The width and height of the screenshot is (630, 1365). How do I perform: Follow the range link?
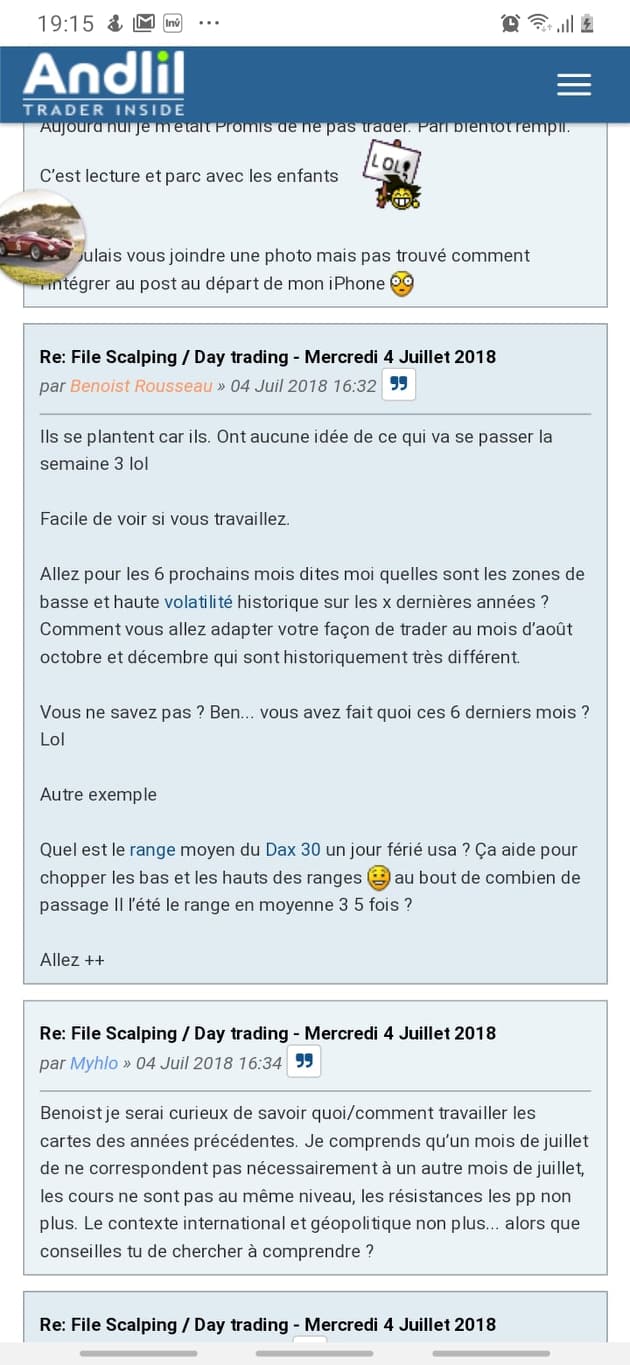(x=152, y=850)
